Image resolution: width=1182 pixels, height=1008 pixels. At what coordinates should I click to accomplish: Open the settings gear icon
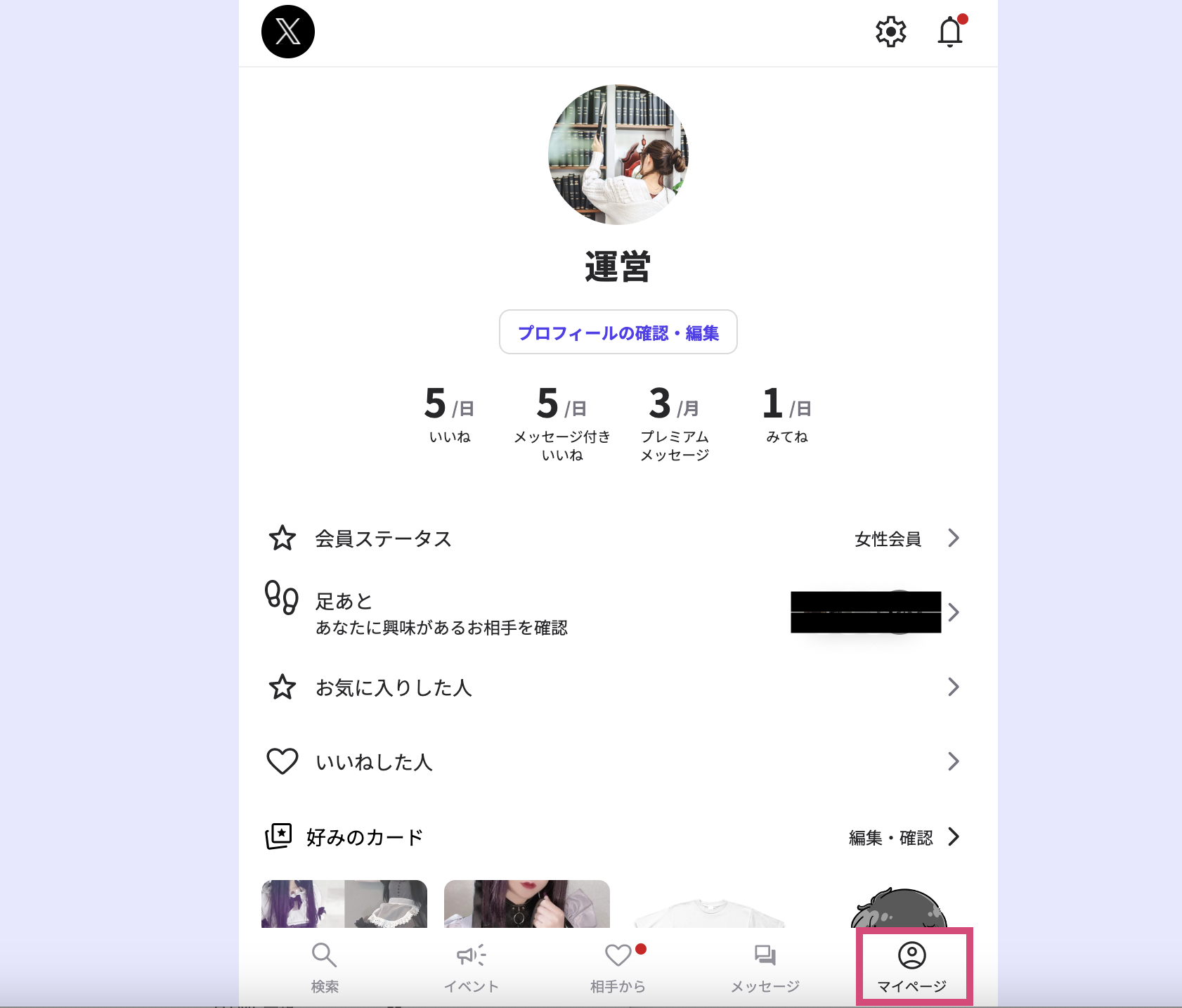tap(890, 32)
